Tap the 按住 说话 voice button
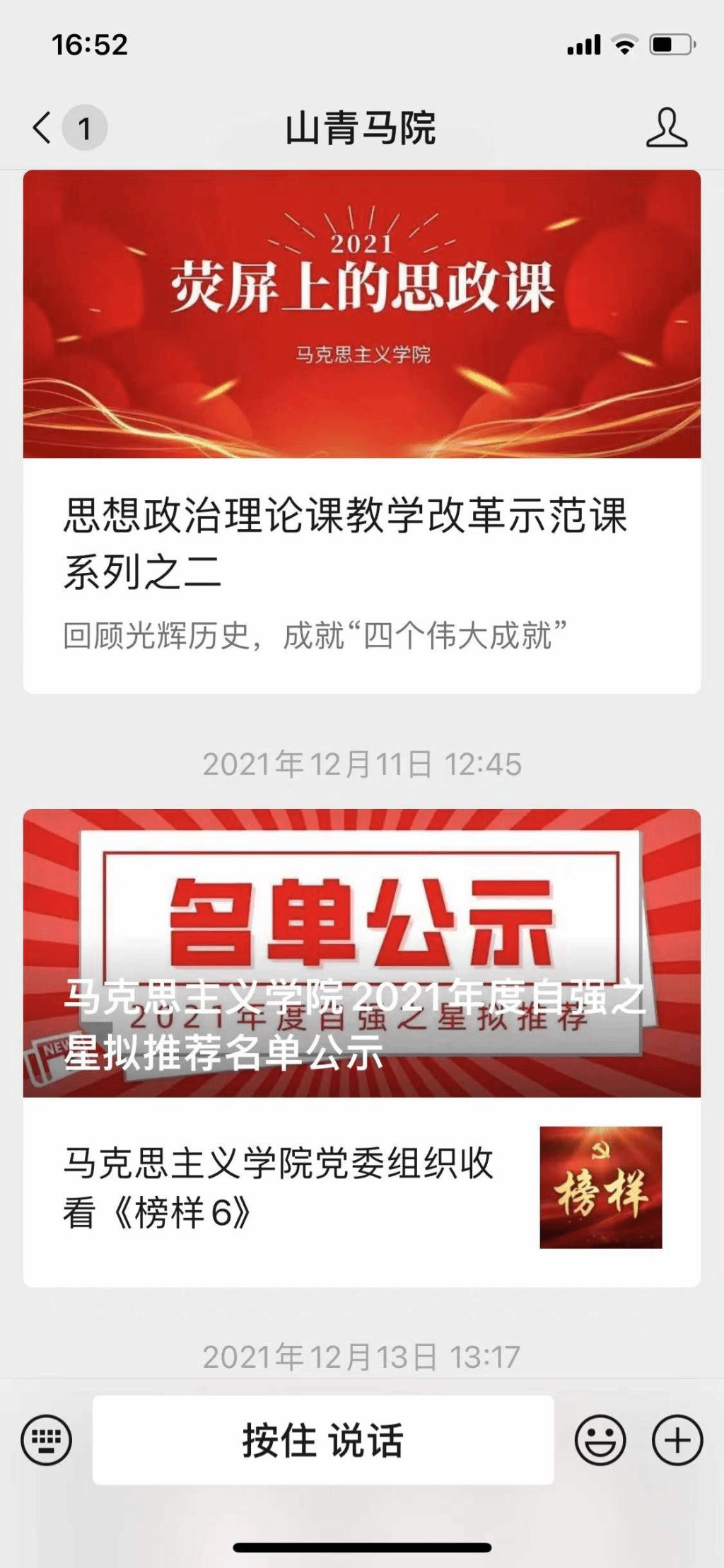The width and height of the screenshot is (724, 1568). 323,1439
